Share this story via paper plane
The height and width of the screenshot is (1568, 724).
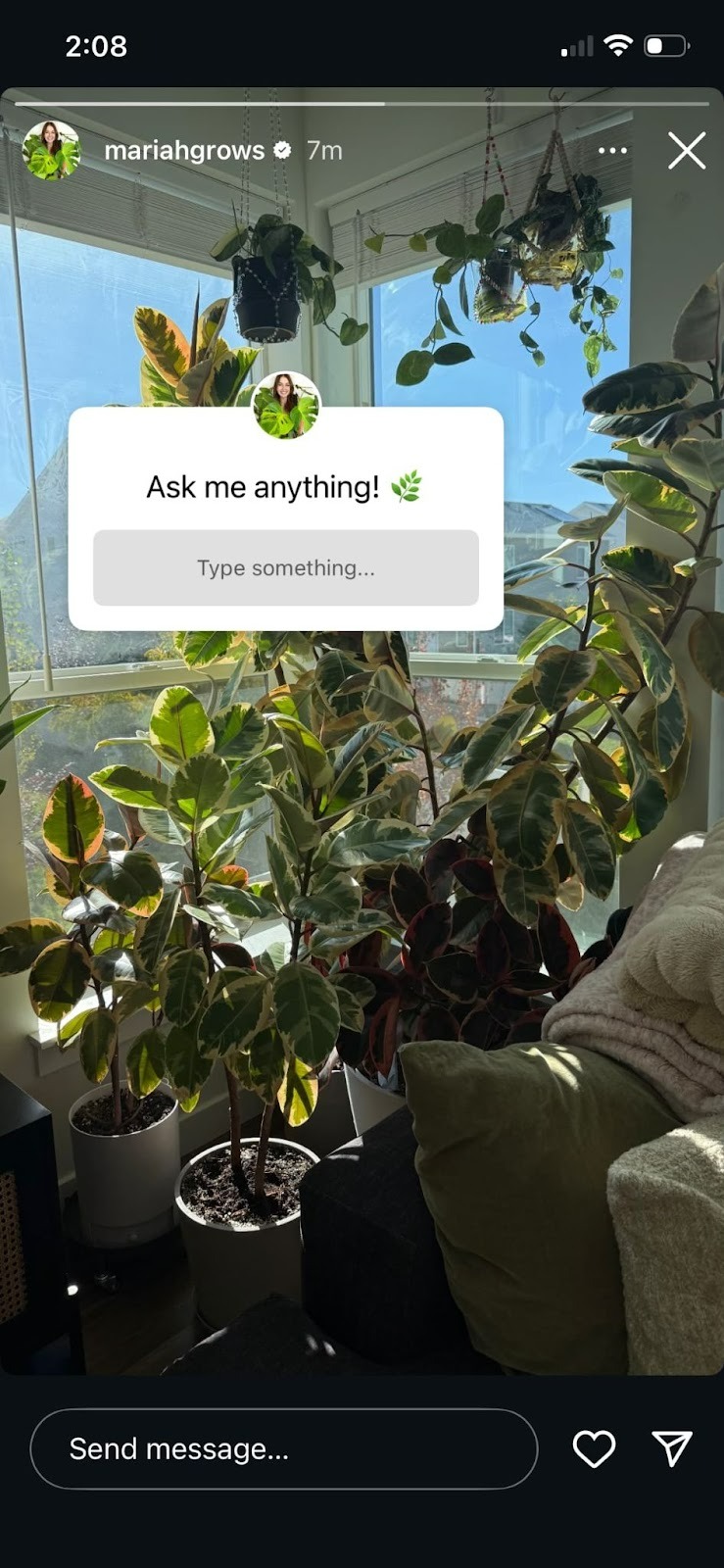tap(672, 1448)
